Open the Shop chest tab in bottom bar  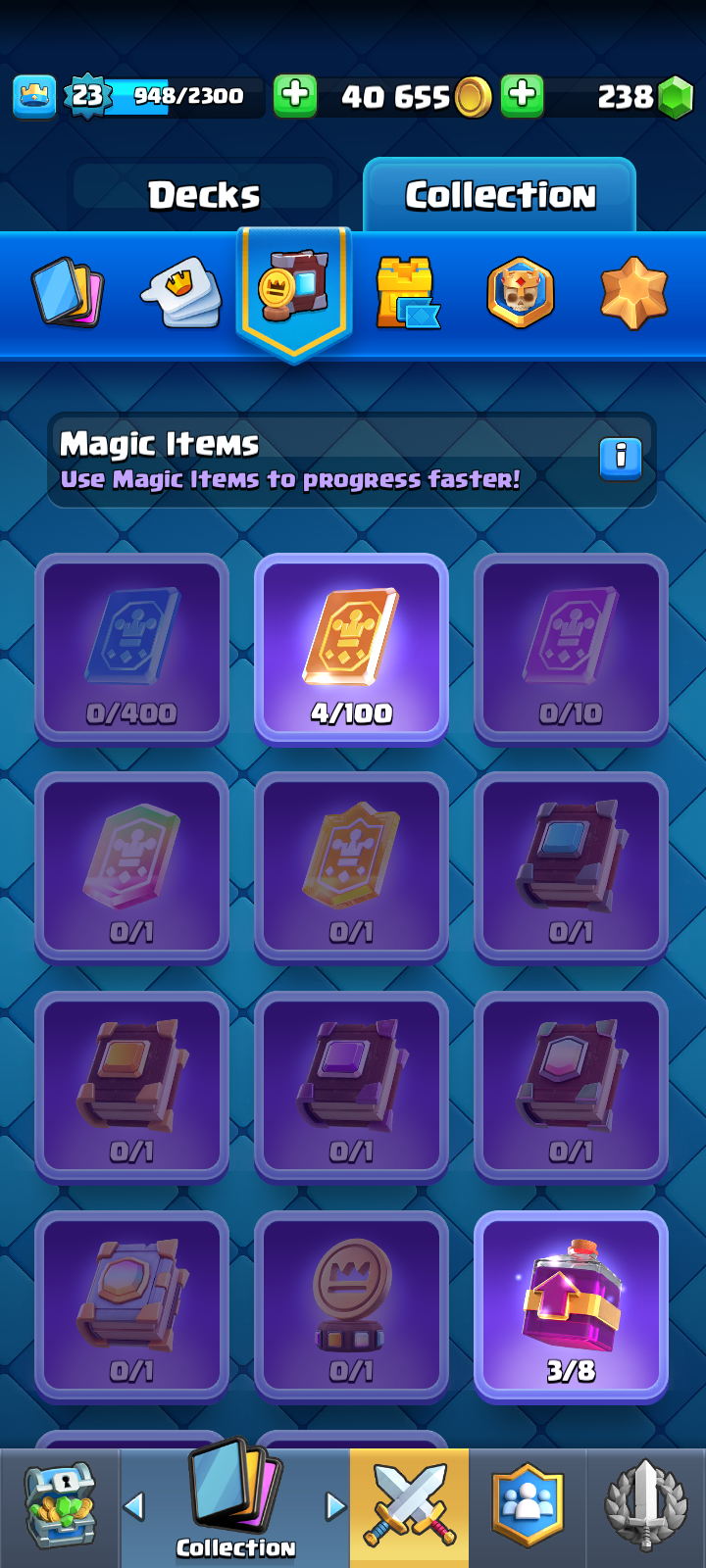pyautogui.click(x=60, y=1507)
